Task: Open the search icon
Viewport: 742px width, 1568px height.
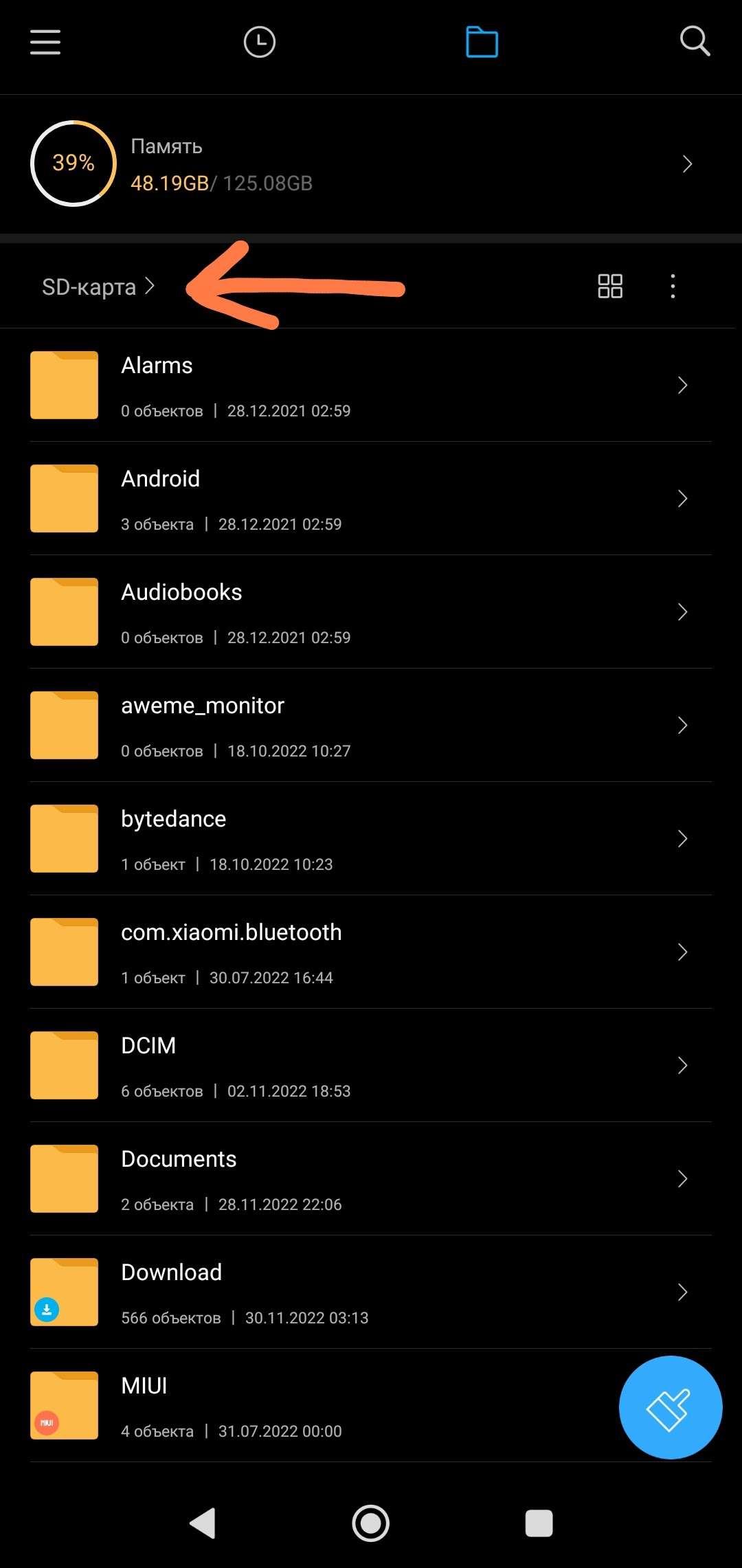Action: (x=695, y=42)
